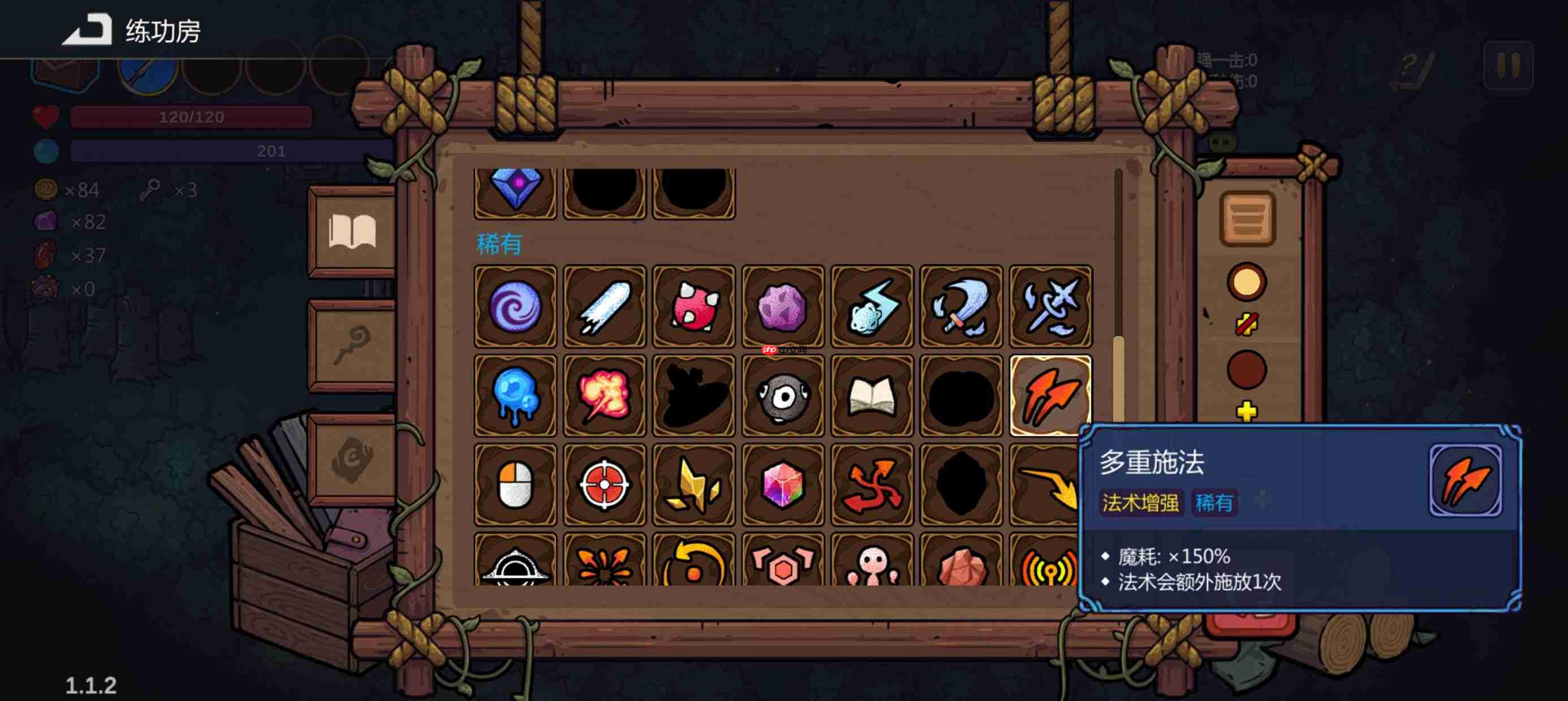Select the red branching arrows item
Screen dimensions: 1568x701
click(872, 485)
